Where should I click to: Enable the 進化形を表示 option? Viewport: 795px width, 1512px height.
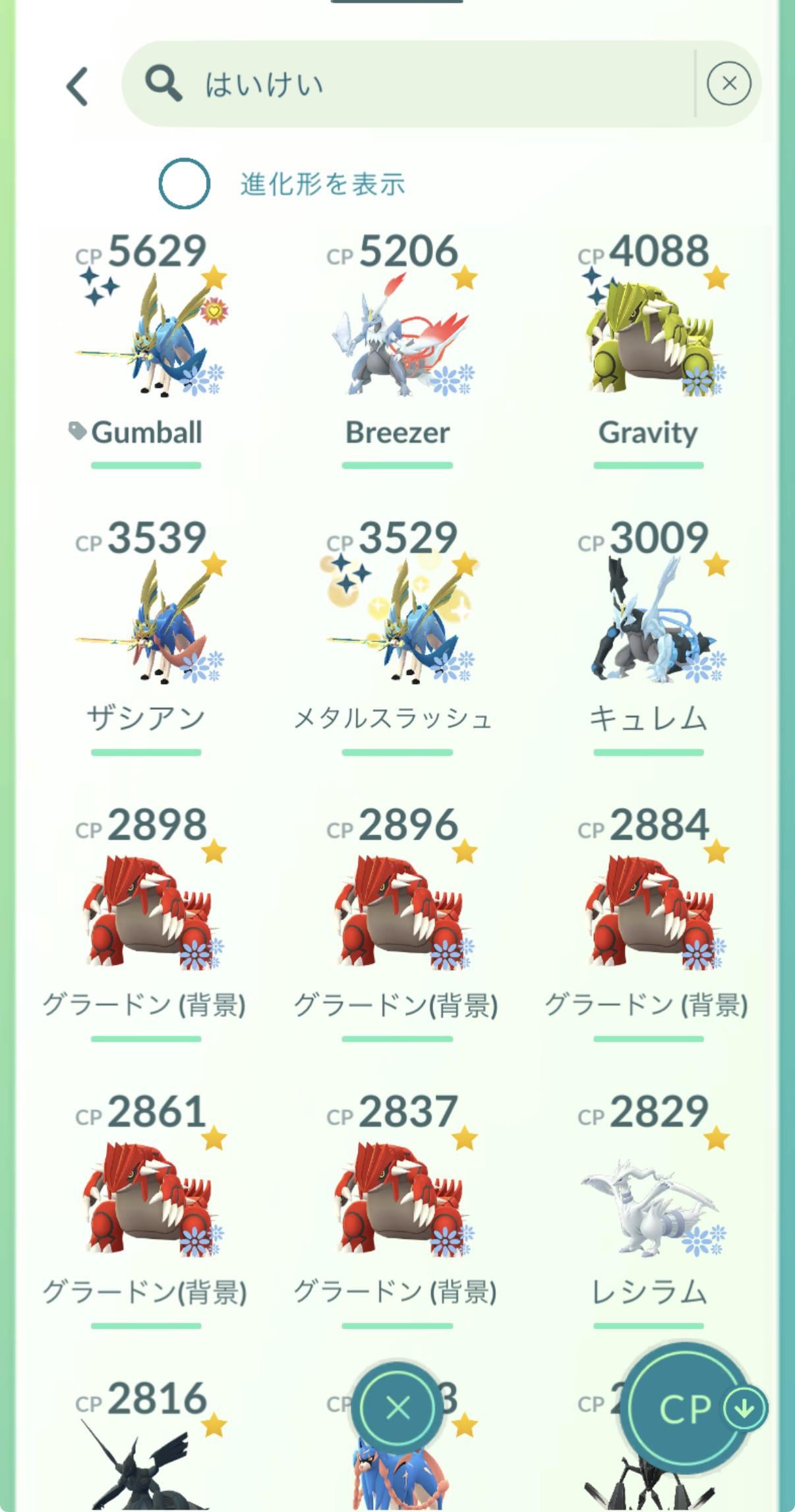point(185,184)
